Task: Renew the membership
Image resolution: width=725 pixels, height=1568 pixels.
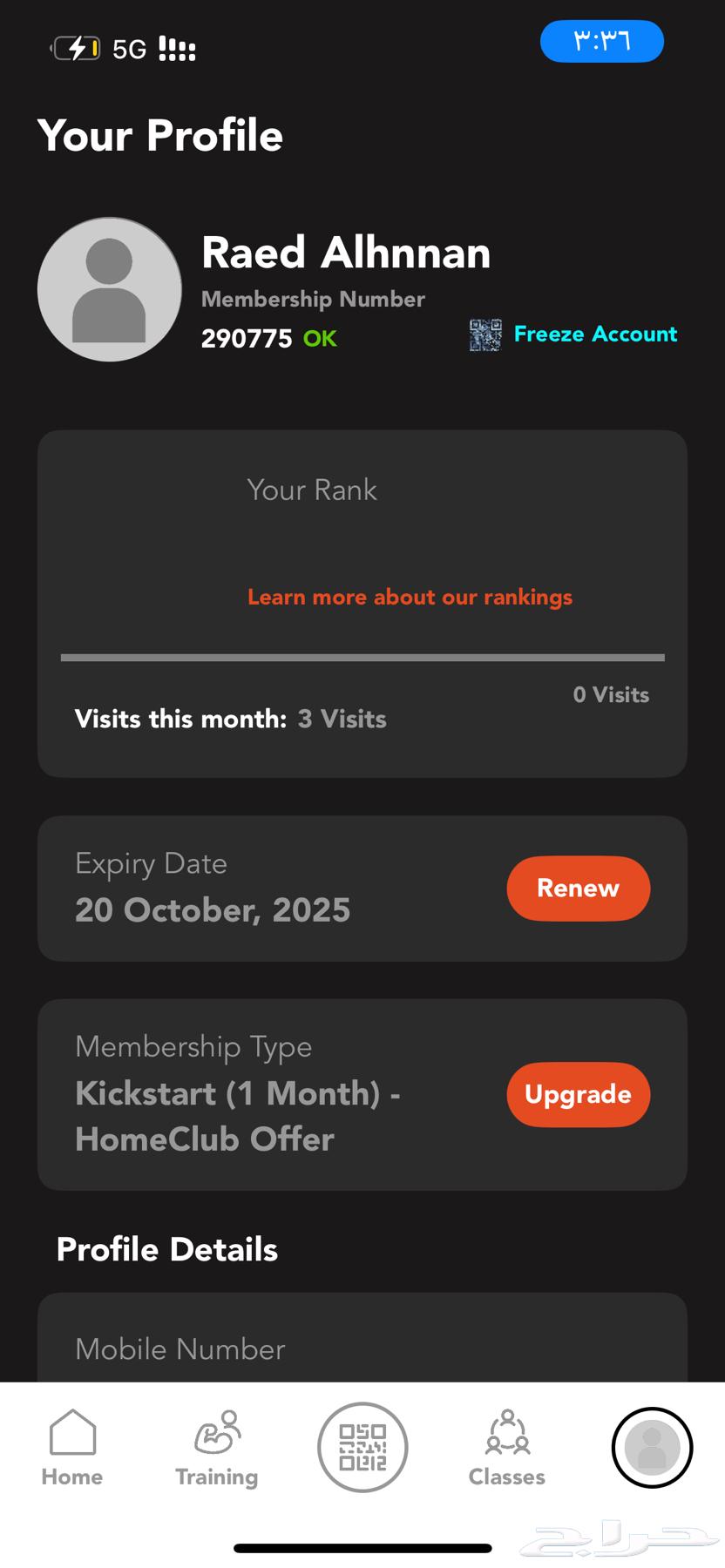Action: click(578, 888)
